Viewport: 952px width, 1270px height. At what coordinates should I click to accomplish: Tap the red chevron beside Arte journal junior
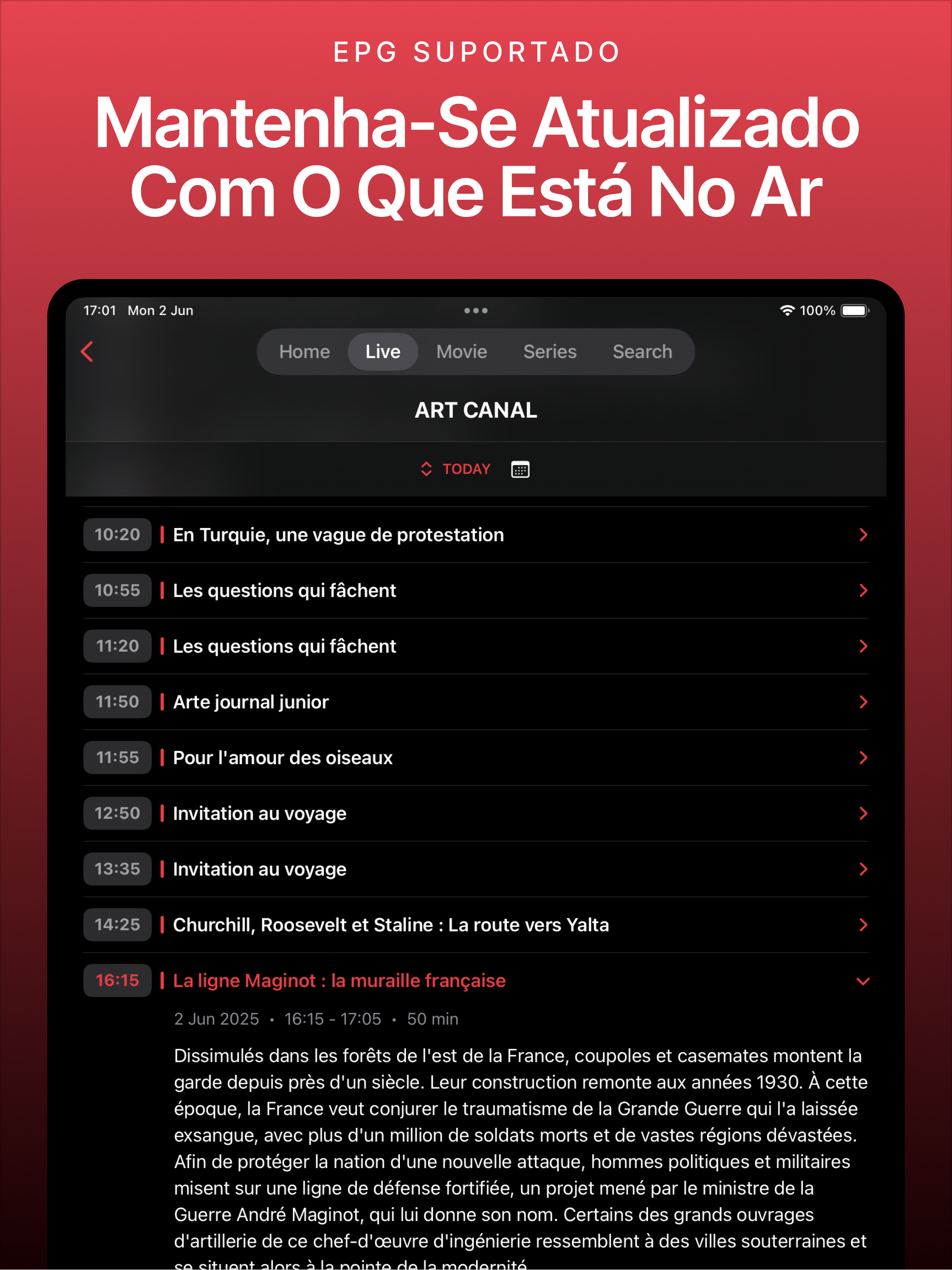(x=863, y=701)
